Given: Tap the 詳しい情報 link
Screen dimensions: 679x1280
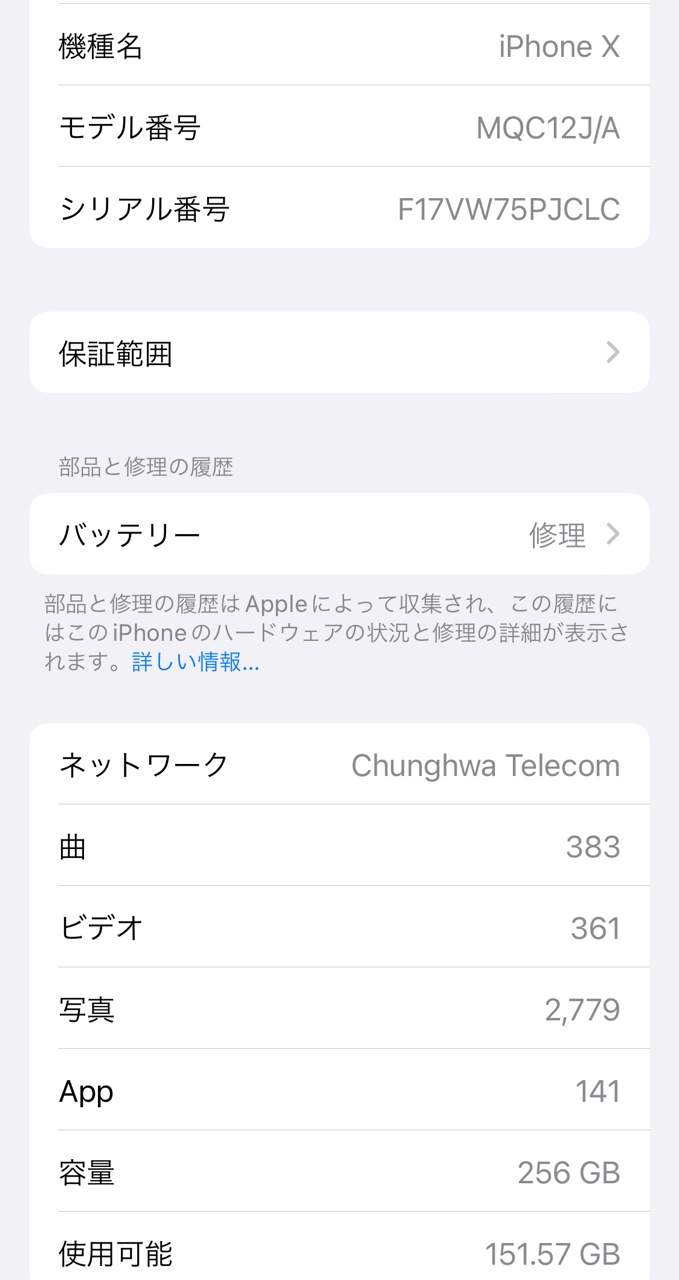Looking at the screenshot, I should point(196,662).
